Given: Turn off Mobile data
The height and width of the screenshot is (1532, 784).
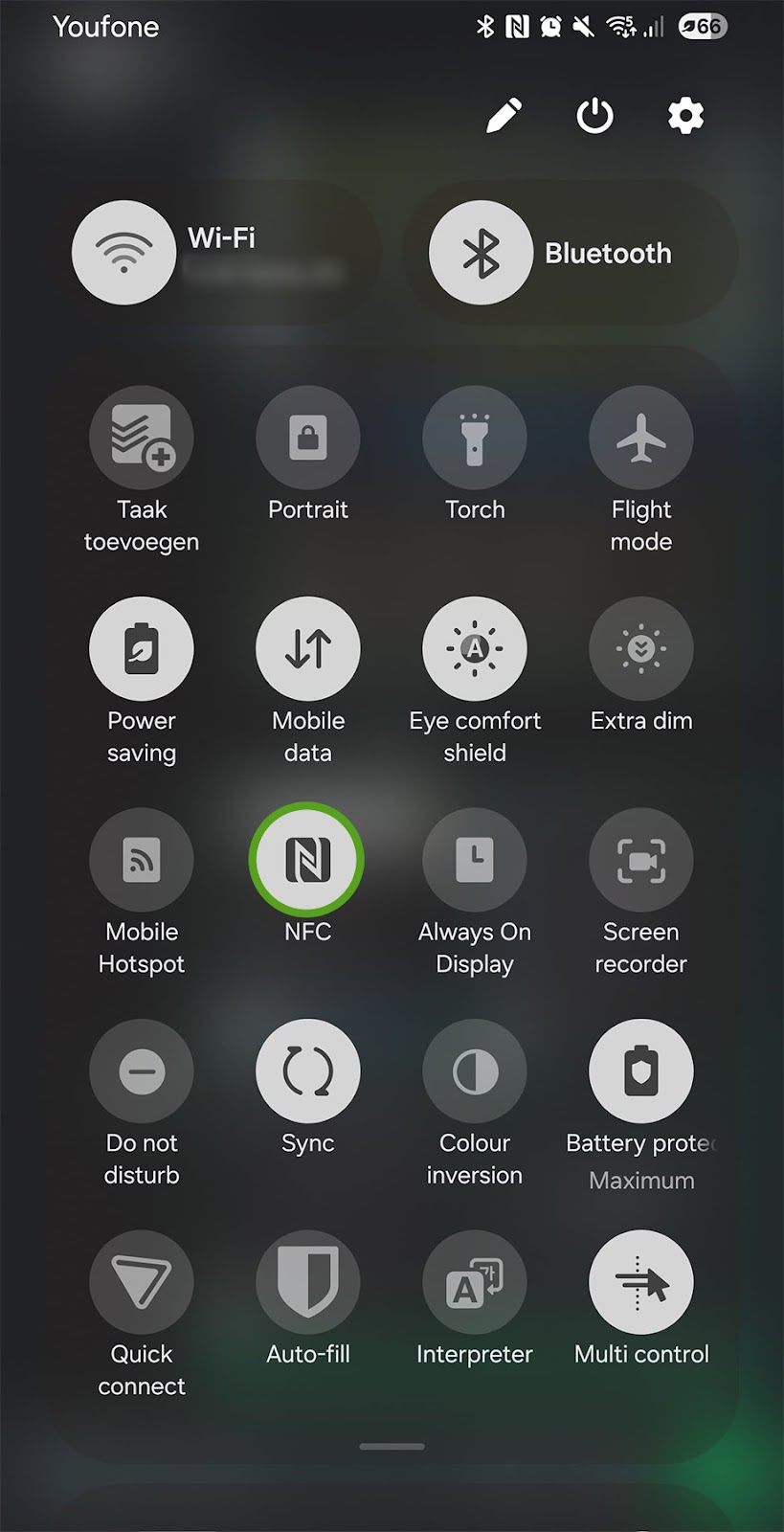Looking at the screenshot, I should [x=308, y=648].
